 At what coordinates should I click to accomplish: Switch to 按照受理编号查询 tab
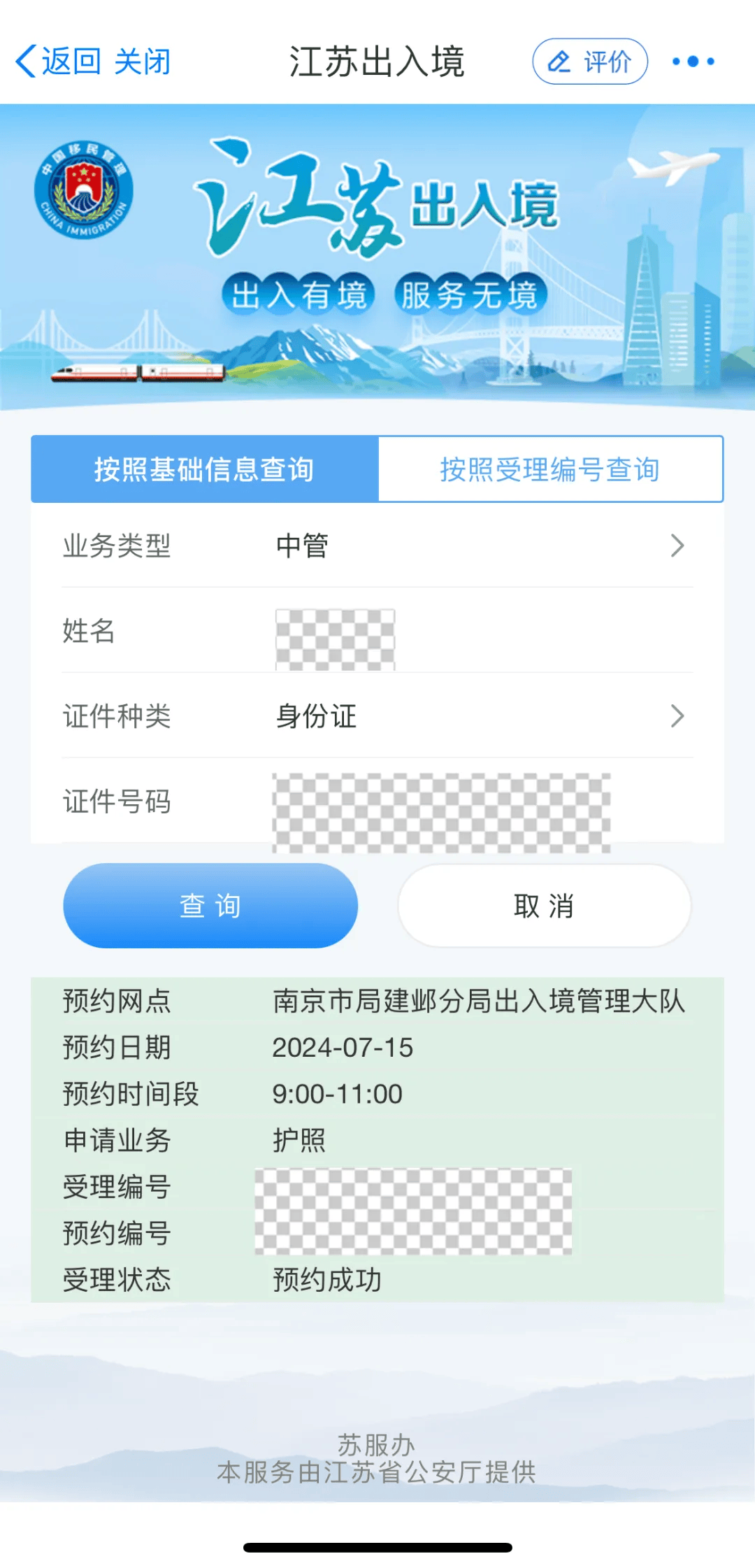point(551,469)
